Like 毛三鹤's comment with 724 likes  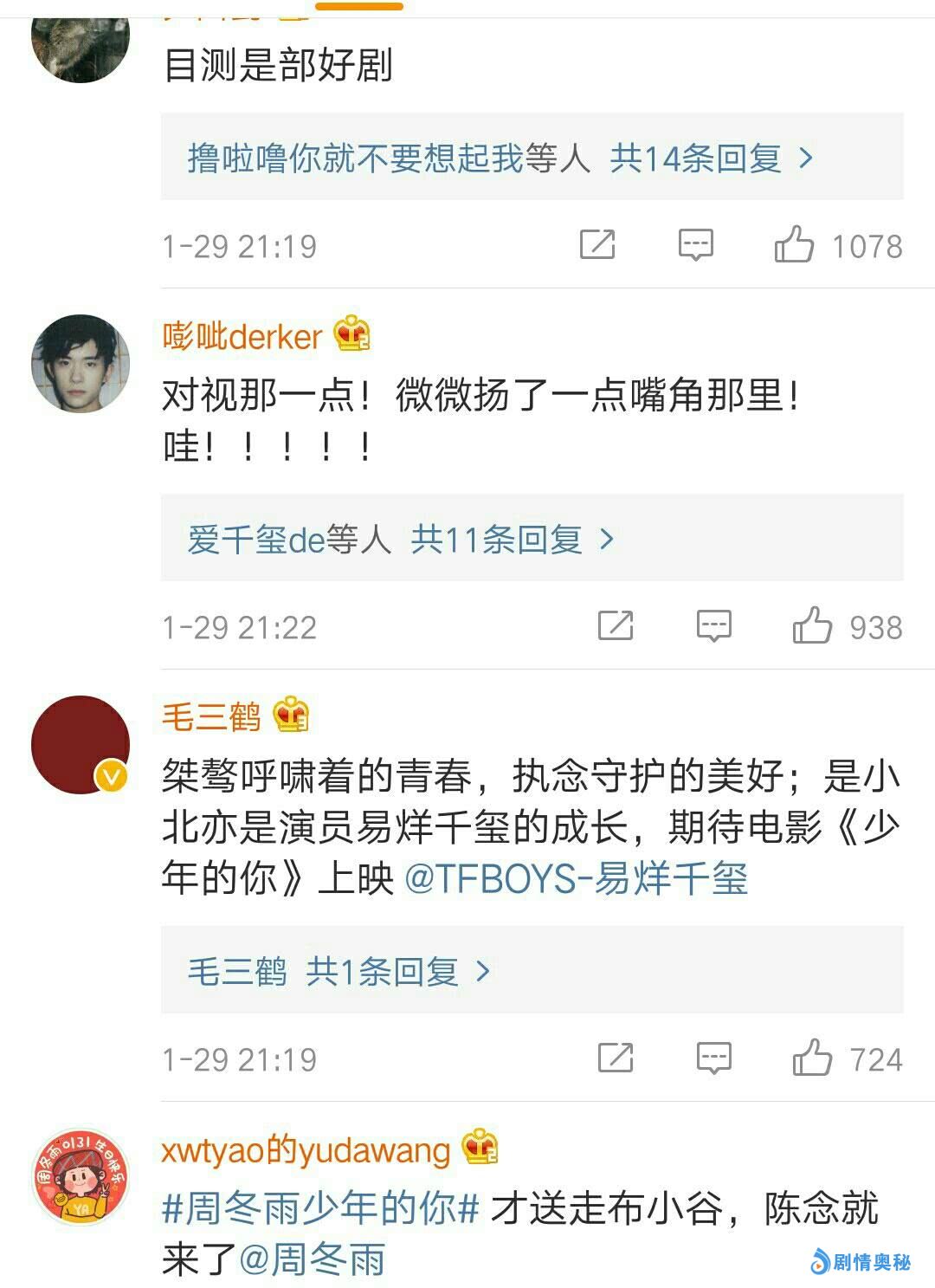tap(812, 1058)
